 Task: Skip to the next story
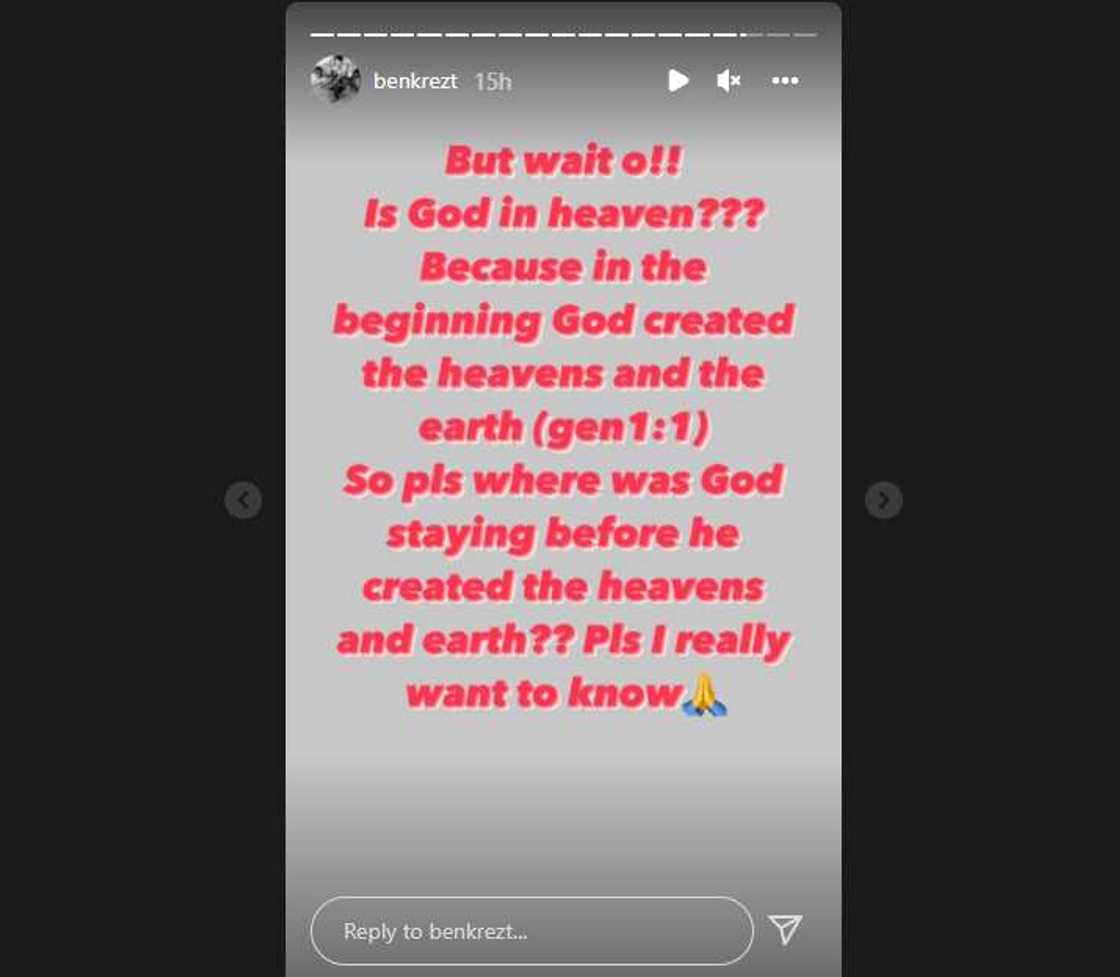pos(883,499)
